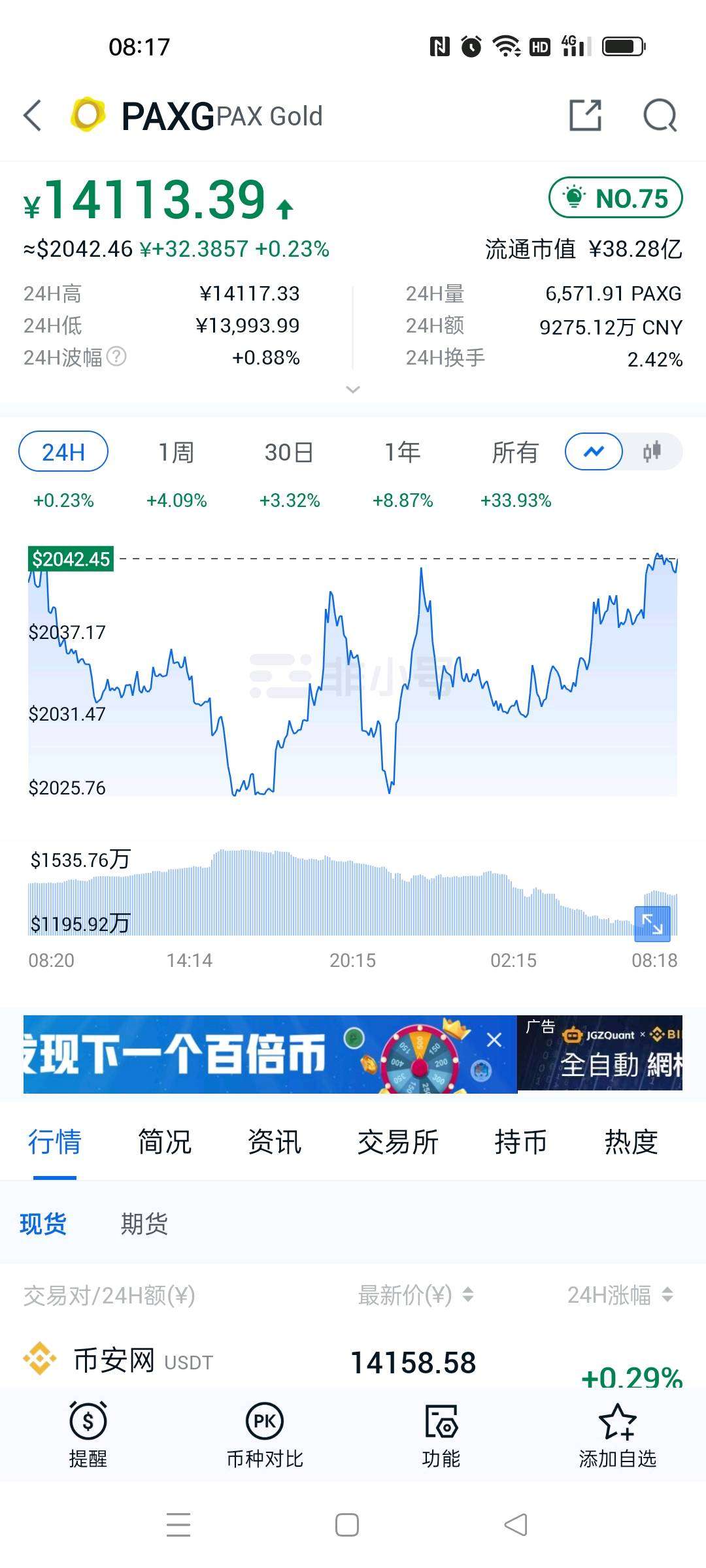Switch chart range to 30日
This screenshot has width=706, height=1568.
[289, 452]
